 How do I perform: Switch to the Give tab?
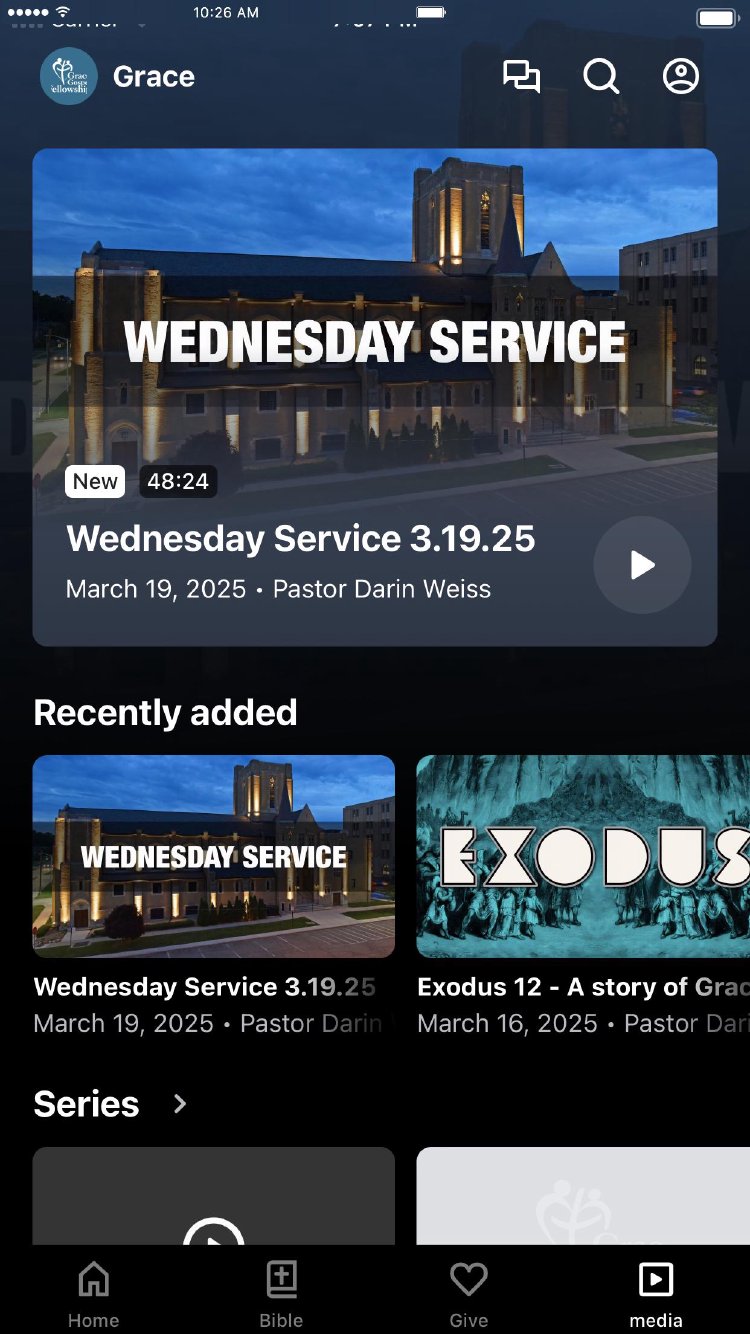pyautogui.click(x=468, y=1293)
